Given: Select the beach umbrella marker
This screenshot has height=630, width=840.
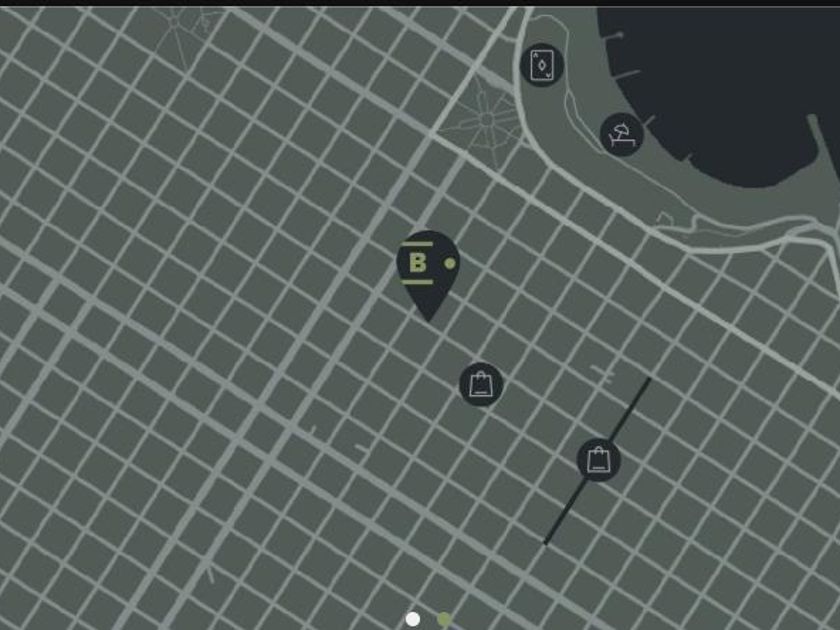Looking at the screenshot, I should click(621, 134).
